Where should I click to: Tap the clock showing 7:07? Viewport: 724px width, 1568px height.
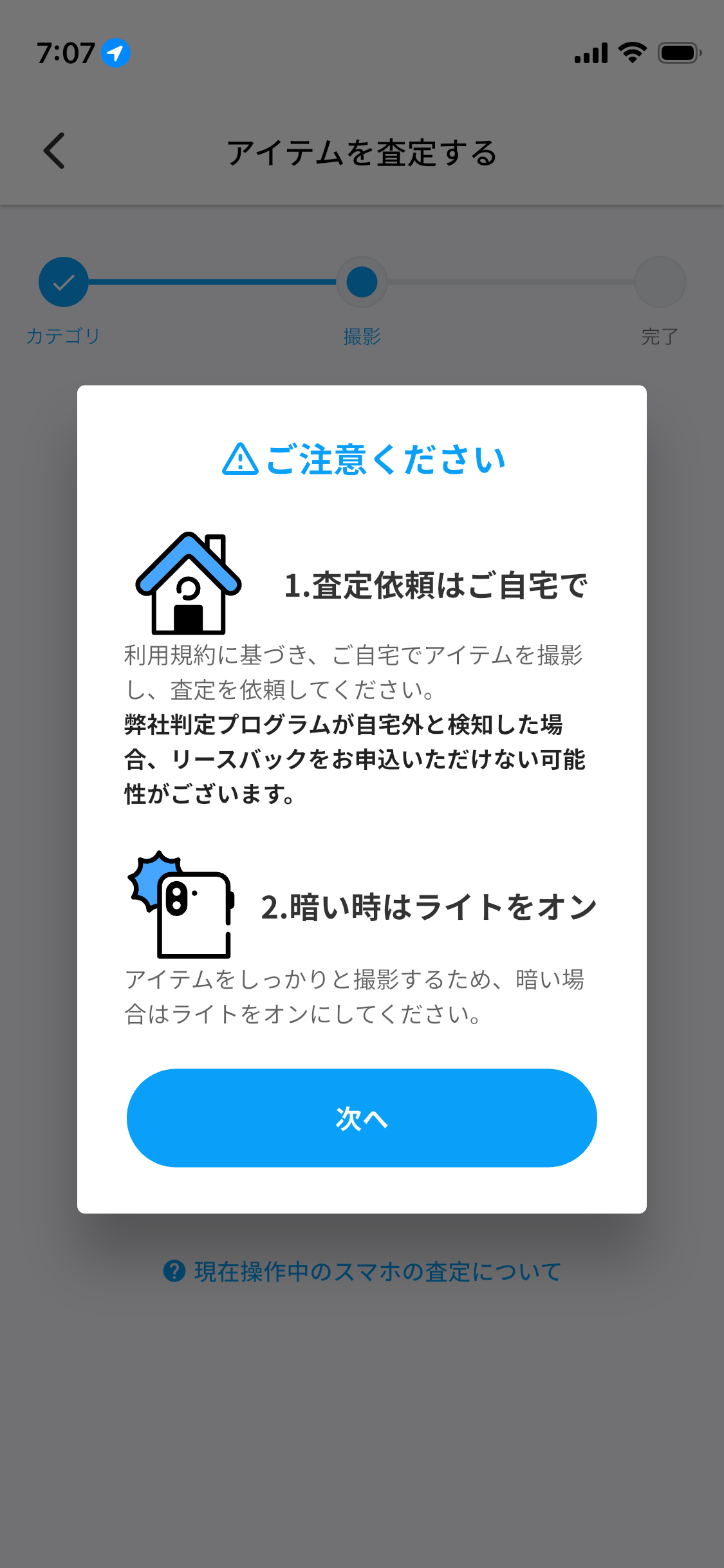point(64,53)
